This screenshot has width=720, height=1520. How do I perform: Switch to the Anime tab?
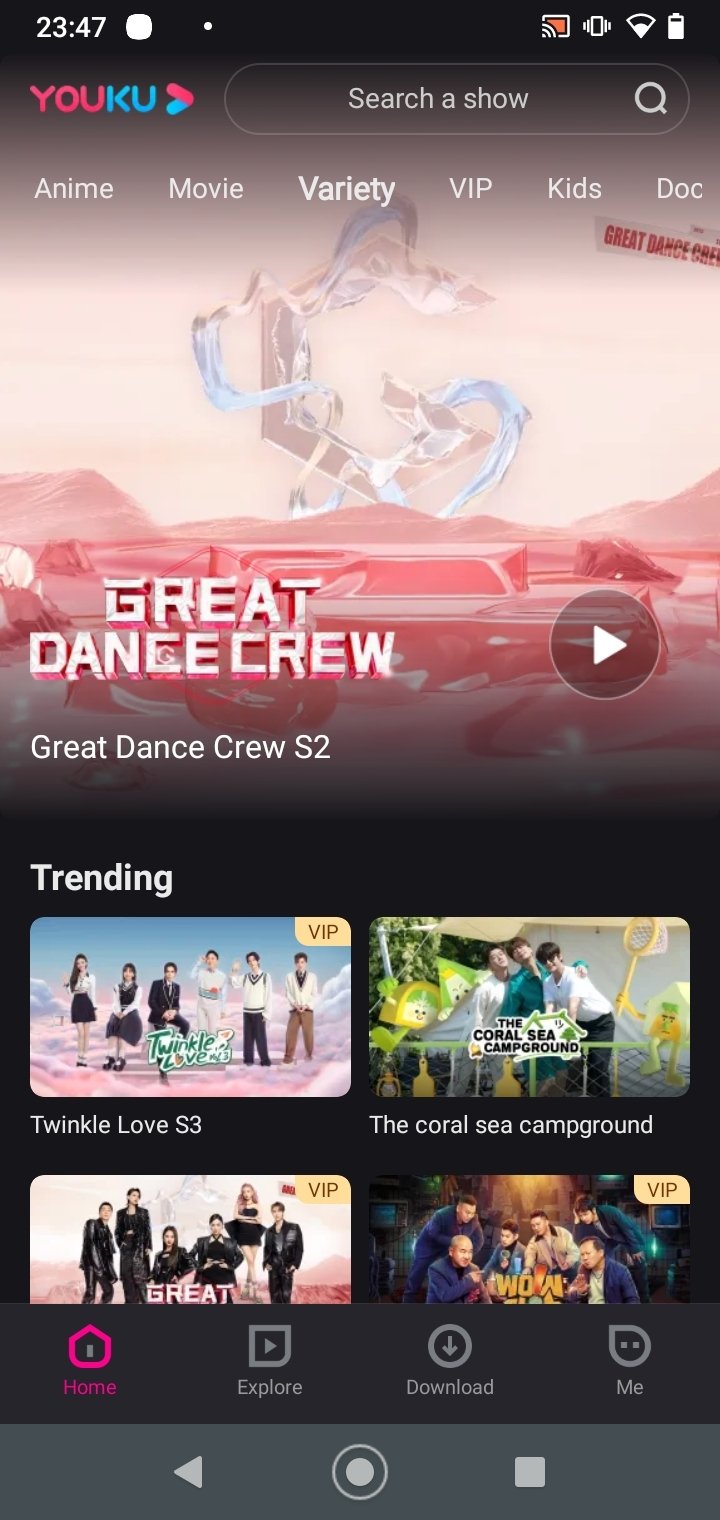[74, 188]
